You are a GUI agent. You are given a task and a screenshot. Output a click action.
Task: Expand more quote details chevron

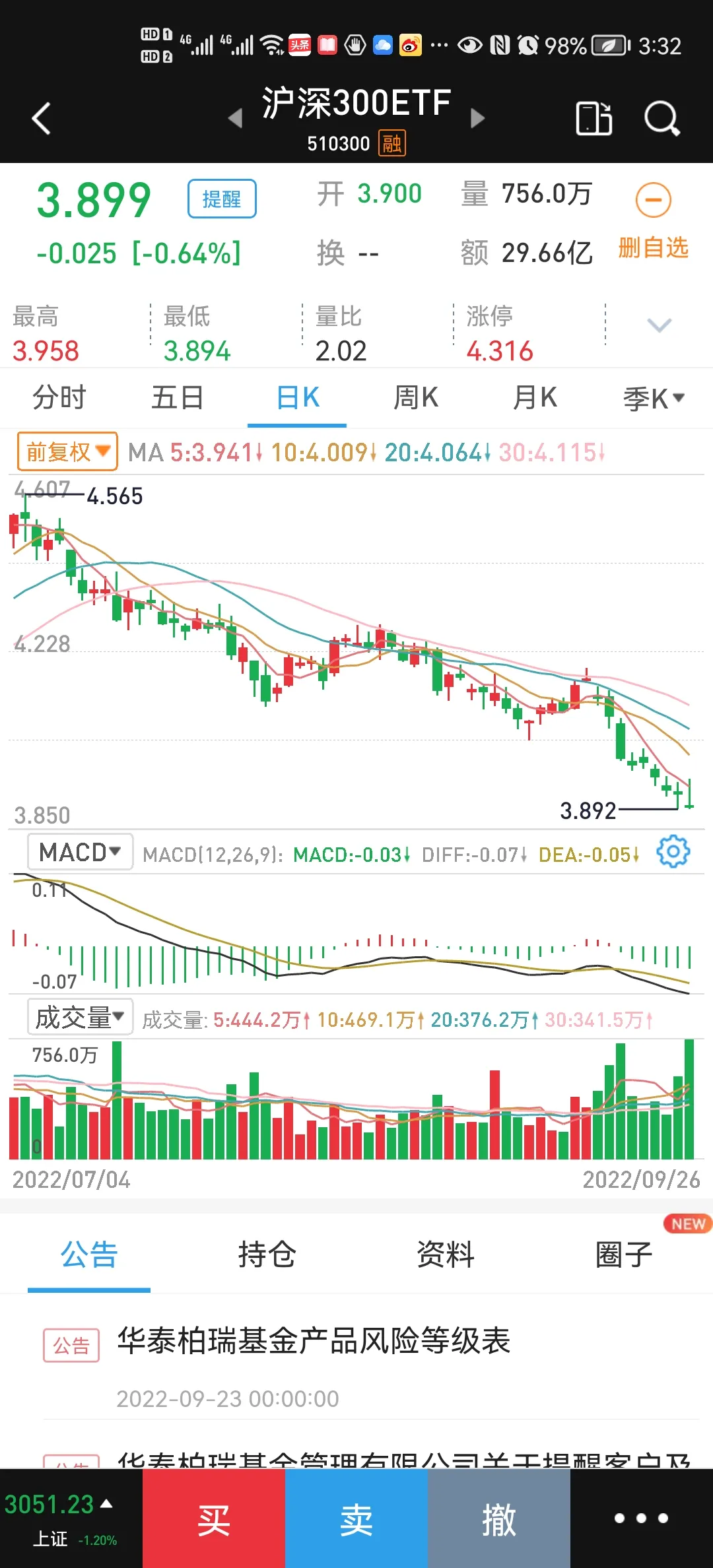(659, 325)
